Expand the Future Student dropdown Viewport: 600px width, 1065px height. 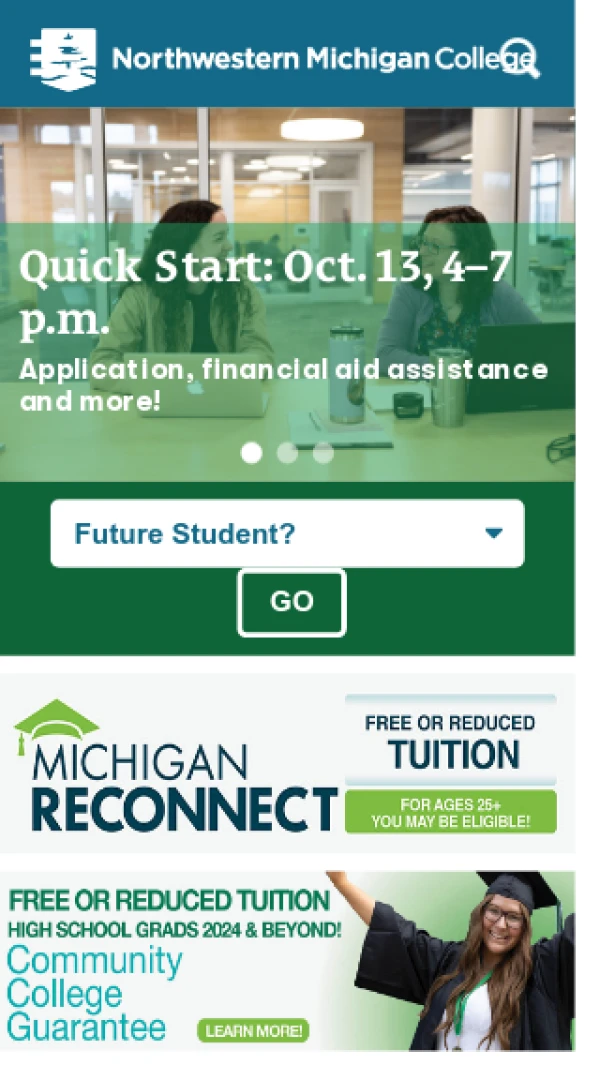[287, 533]
